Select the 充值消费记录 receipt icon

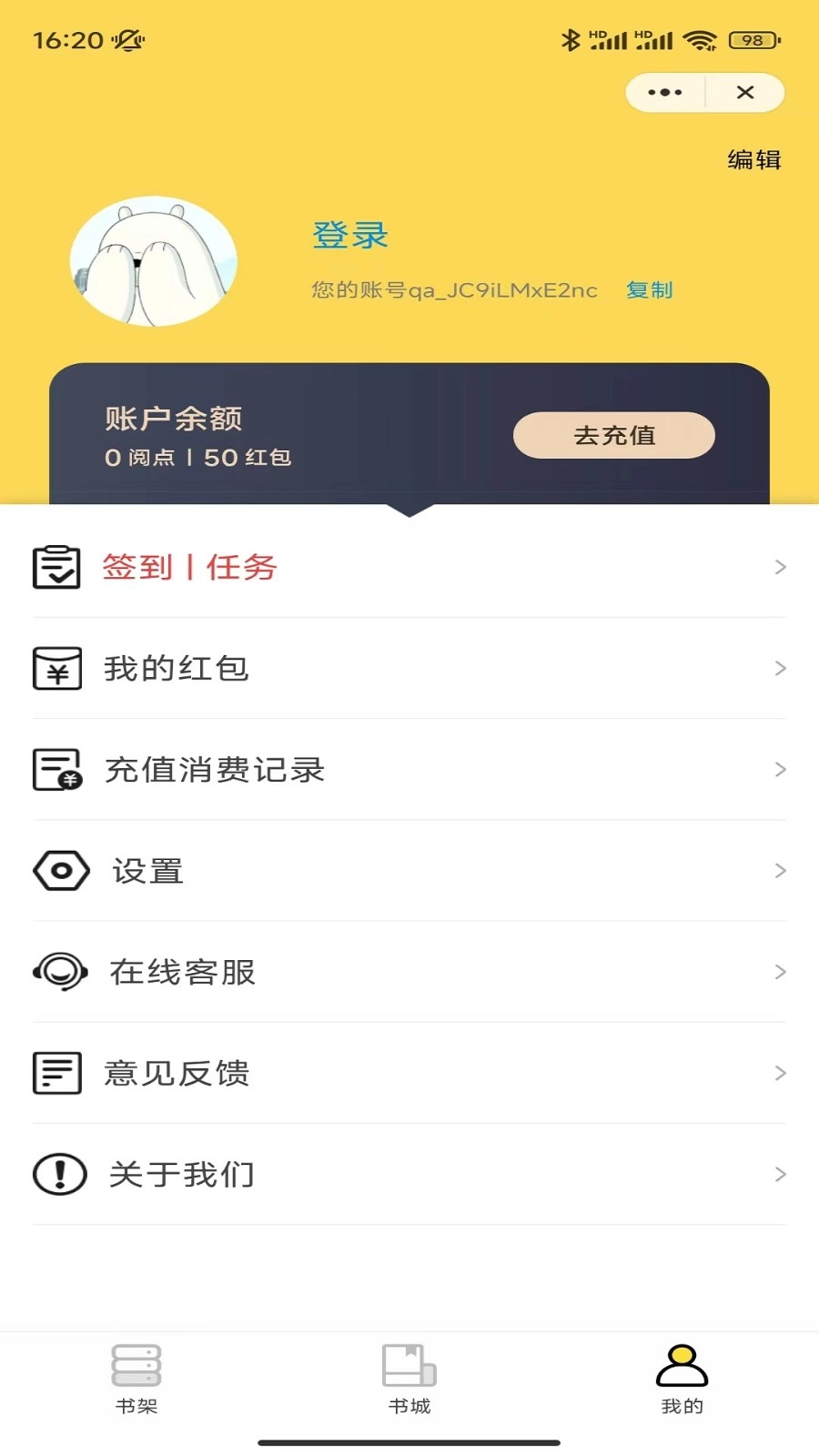(x=58, y=769)
